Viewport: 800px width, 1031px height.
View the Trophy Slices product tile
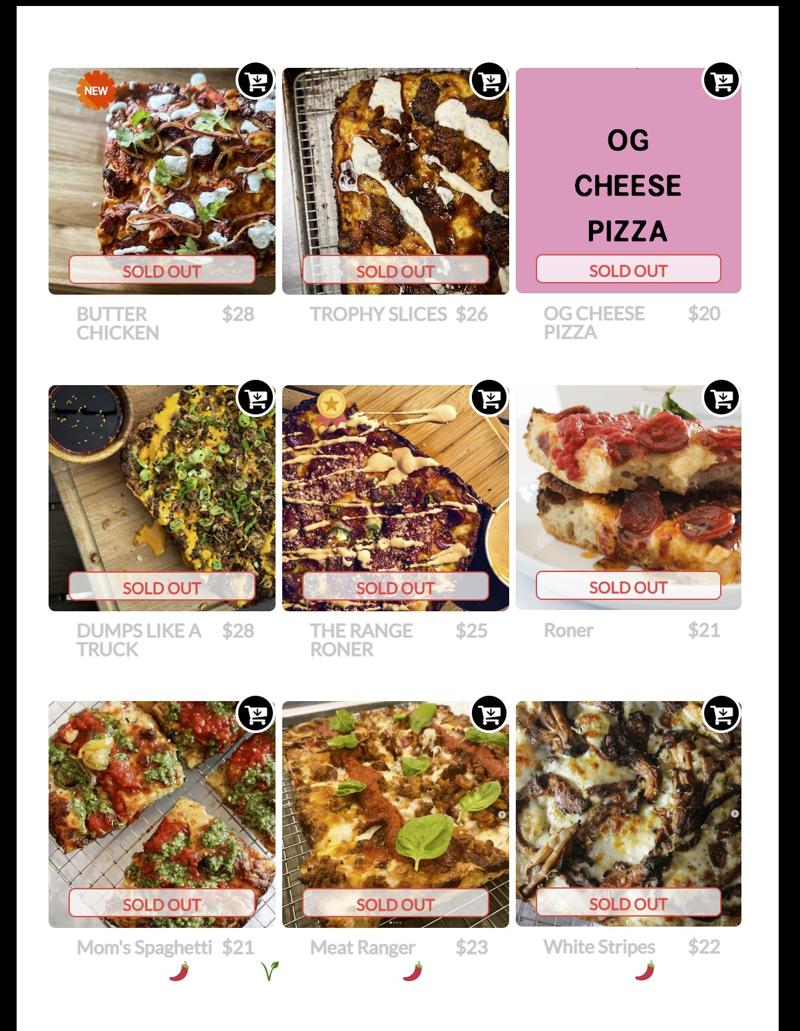[394, 170]
